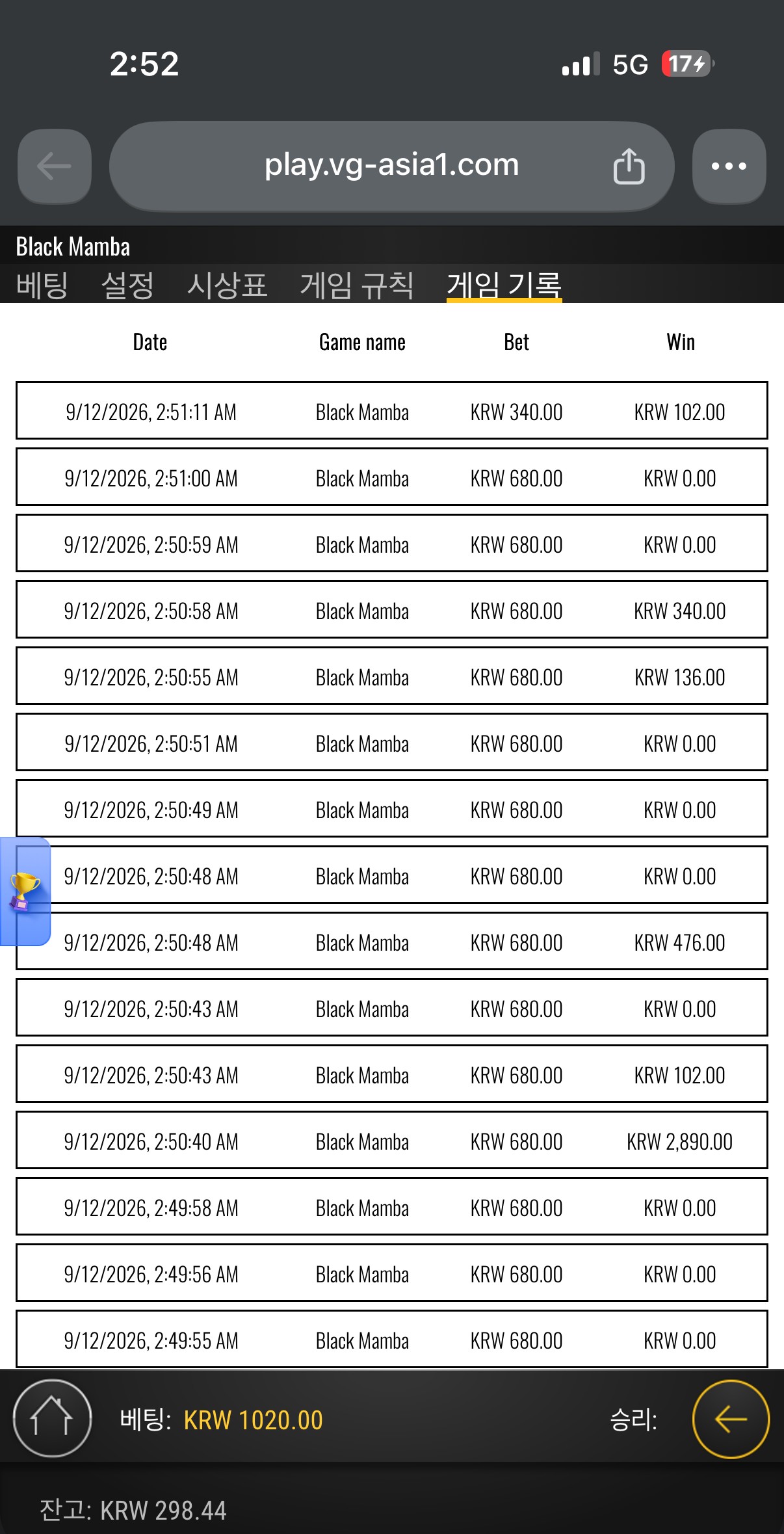Open the 시상표 tab
The image size is (784, 1534).
click(227, 285)
